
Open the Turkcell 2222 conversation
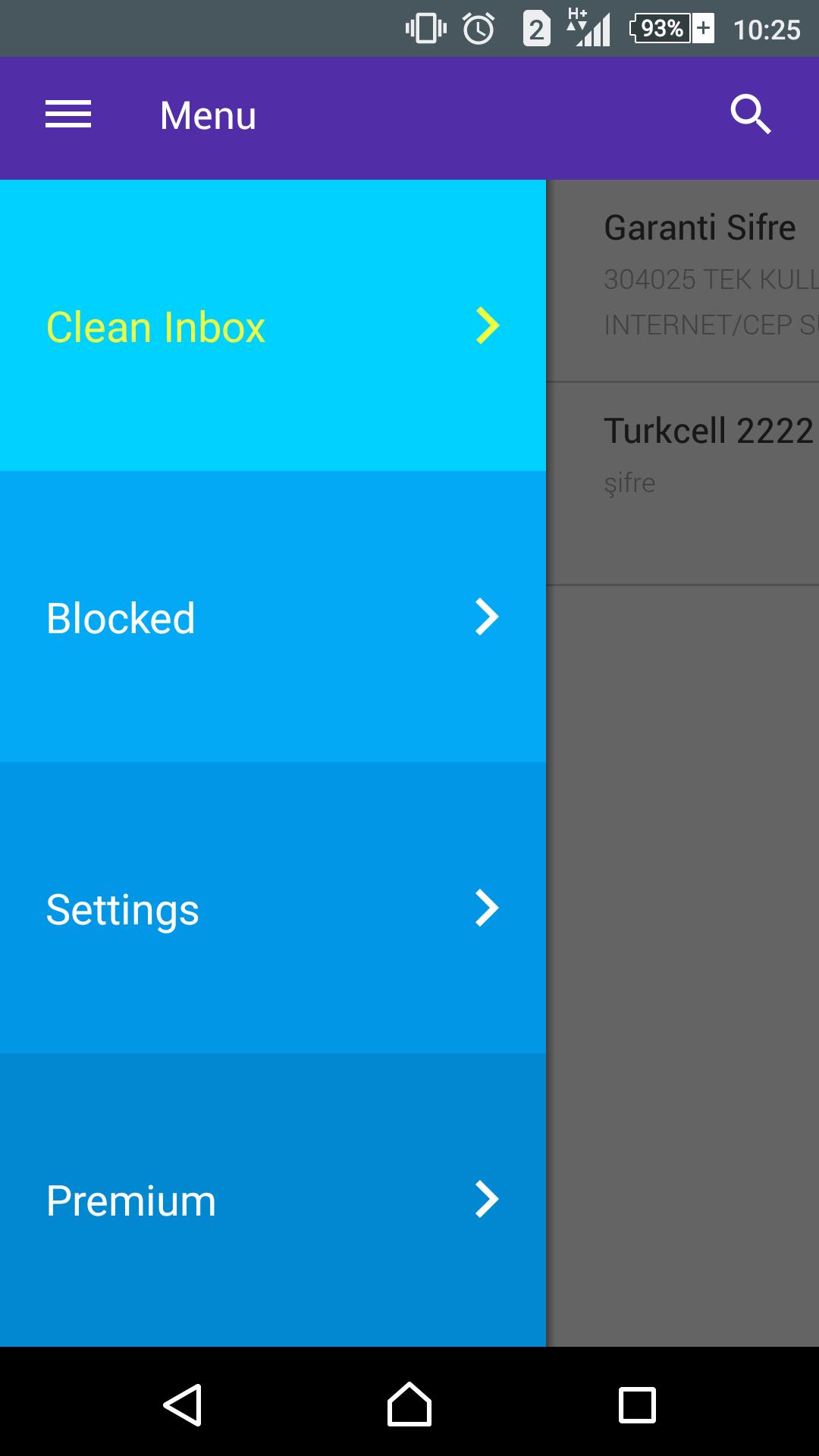pos(698,455)
